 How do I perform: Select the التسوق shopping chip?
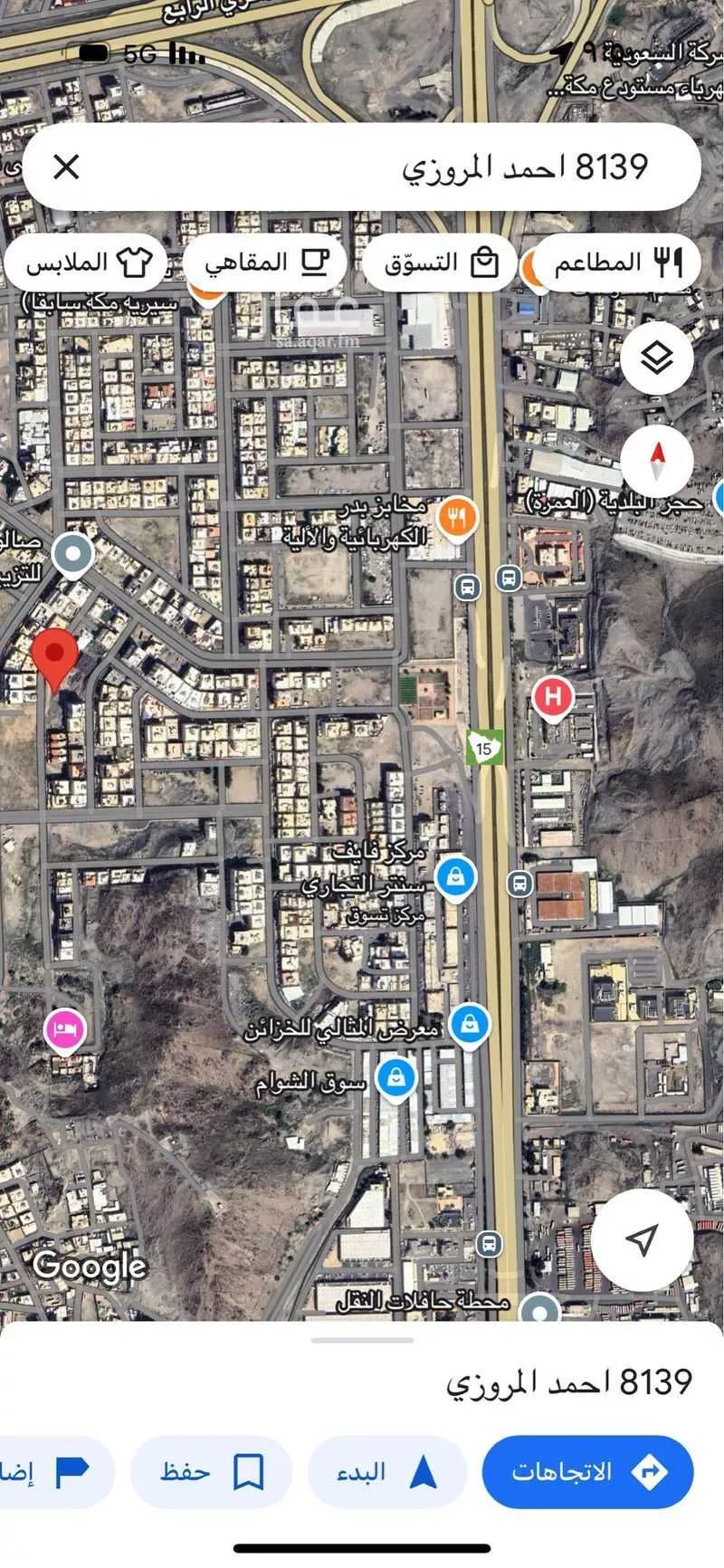[441, 263]
